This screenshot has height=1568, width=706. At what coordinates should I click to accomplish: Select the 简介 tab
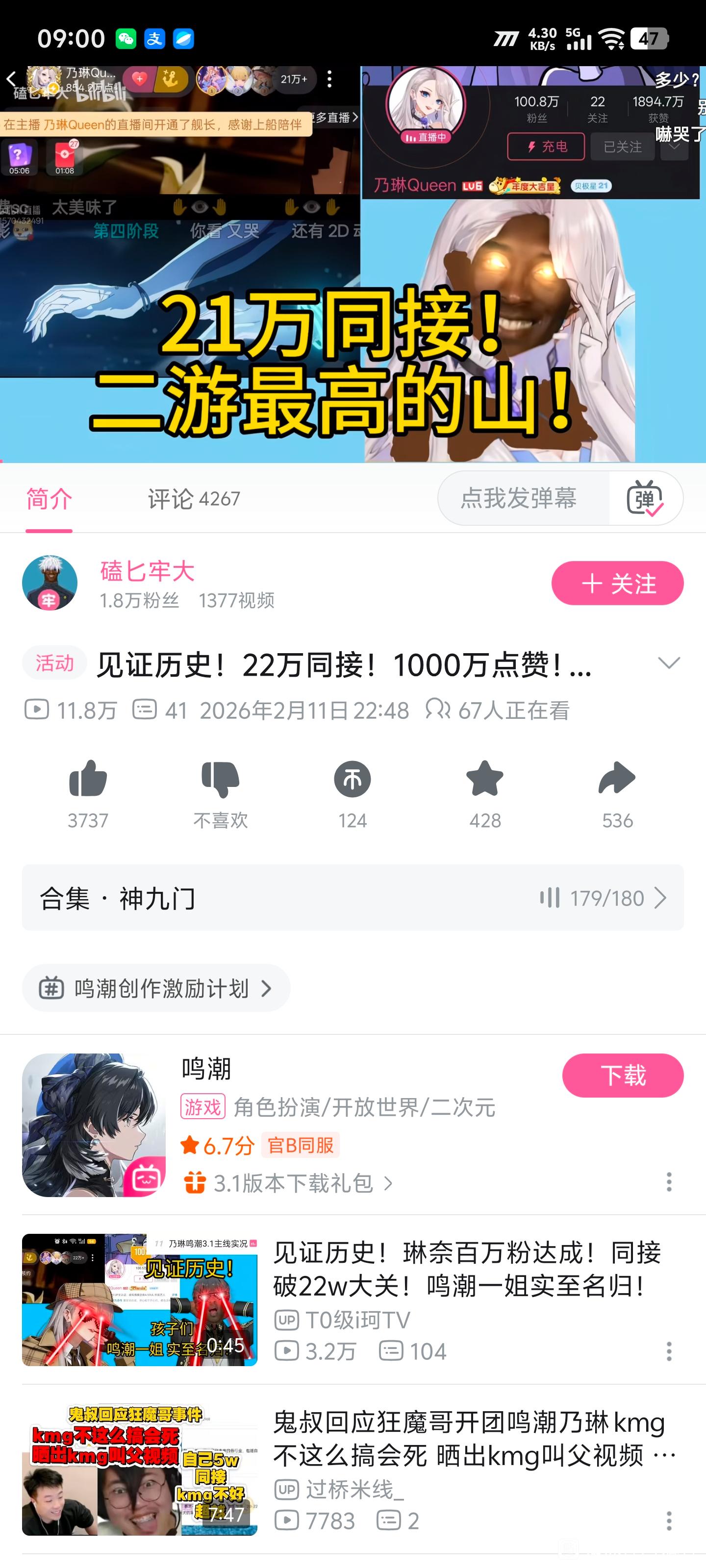coord(49,499)
